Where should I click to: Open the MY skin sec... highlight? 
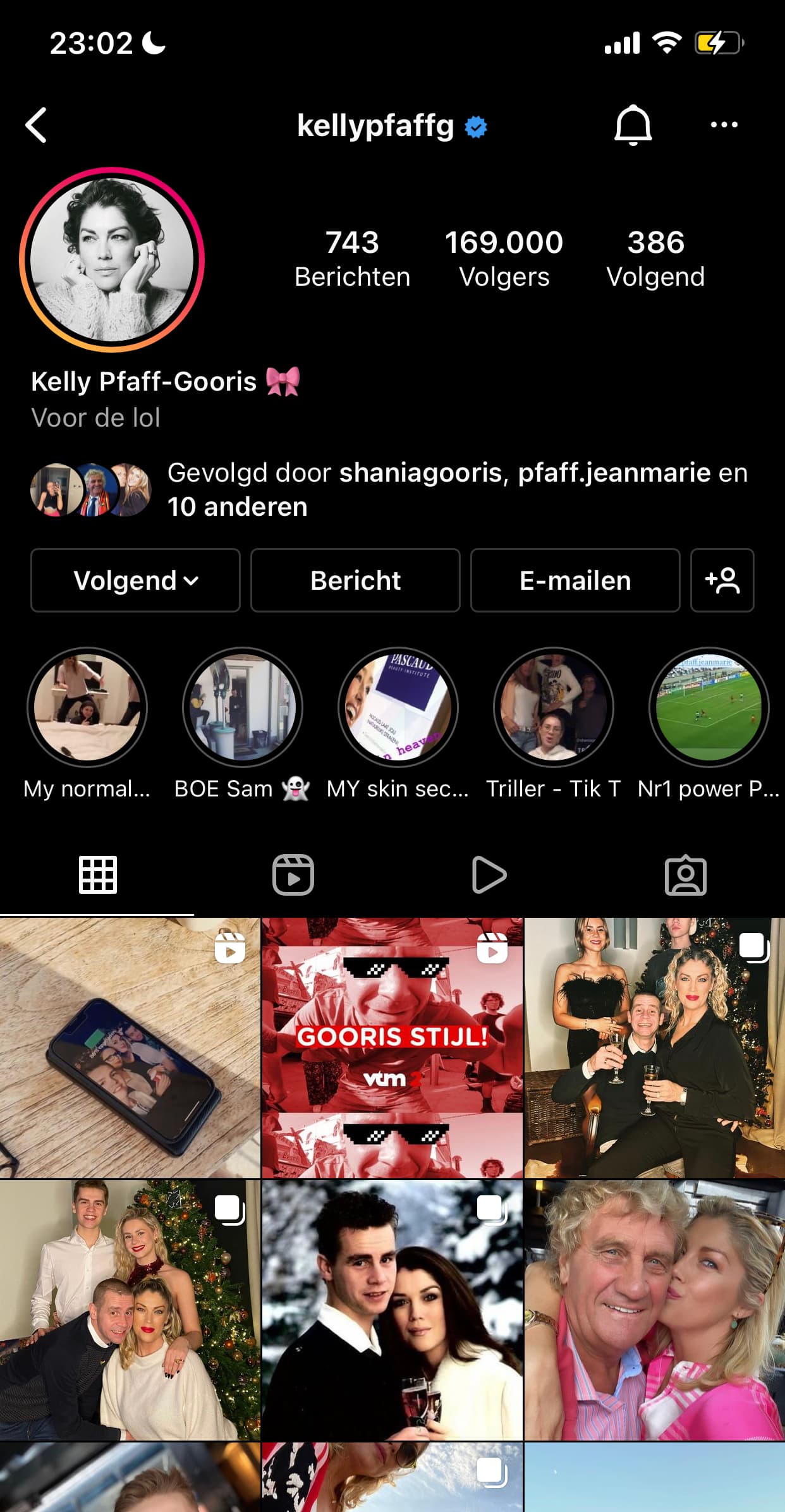point(398,707)
